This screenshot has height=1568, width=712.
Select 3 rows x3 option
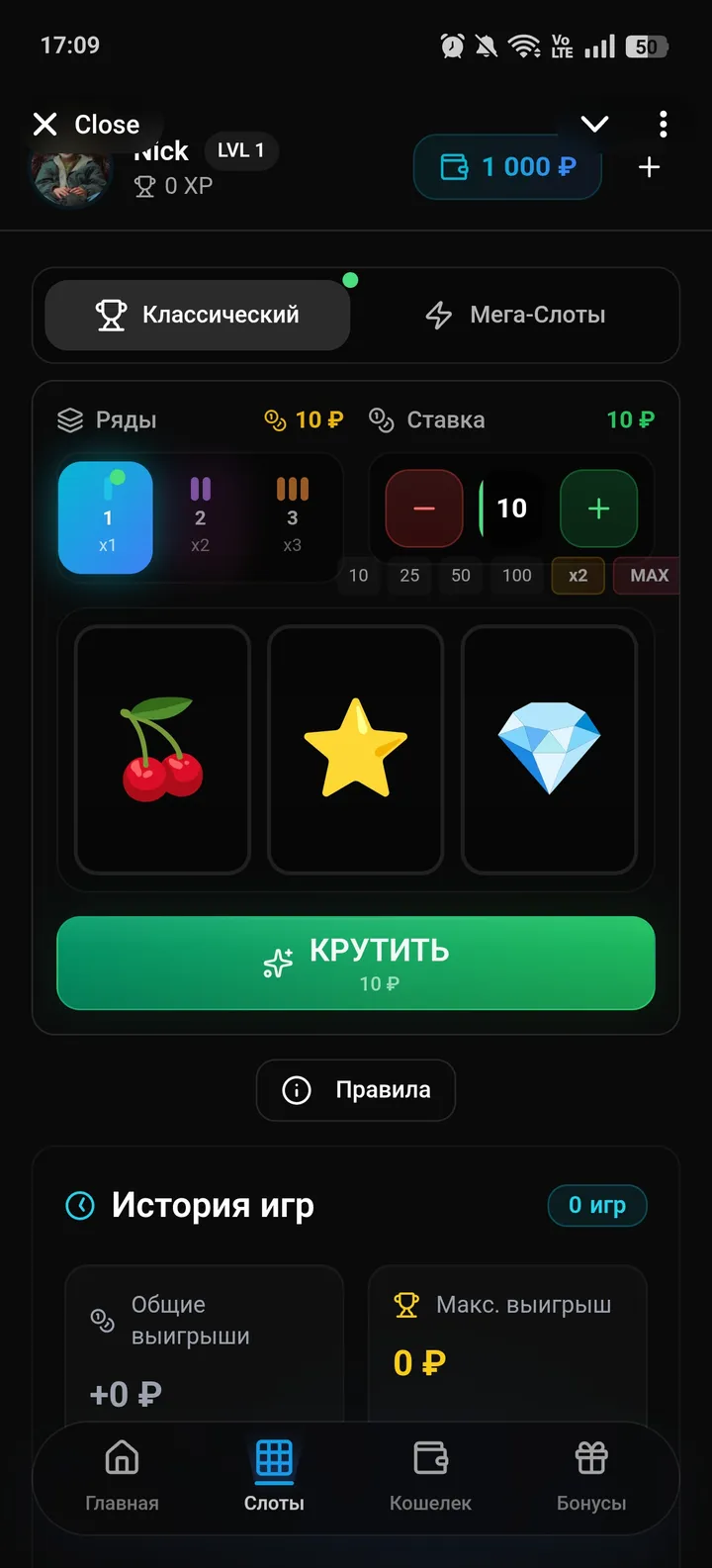tap(292, 516)
